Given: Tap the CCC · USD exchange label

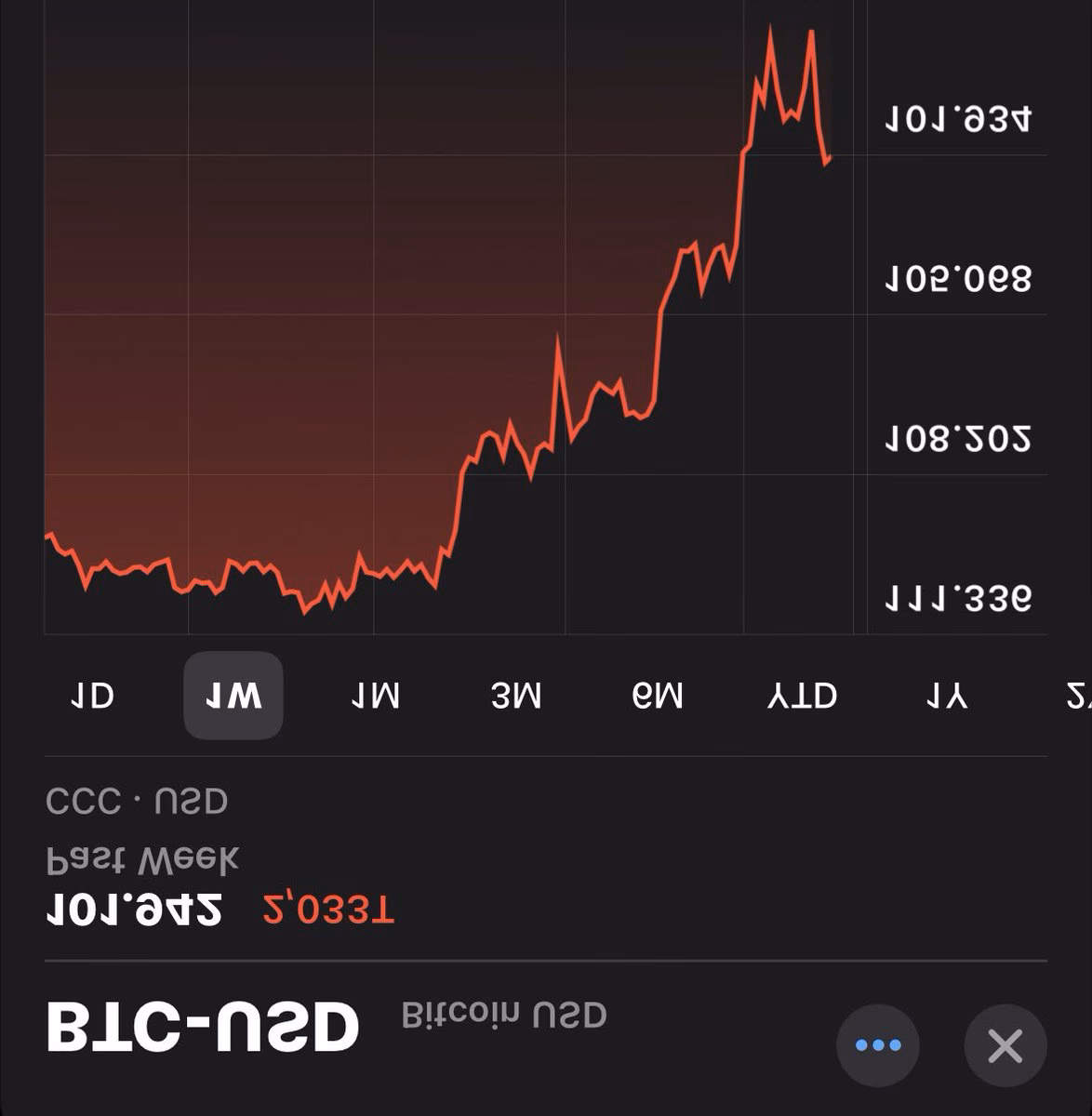Looking at the screenshot, I should [x=136, y=800].
